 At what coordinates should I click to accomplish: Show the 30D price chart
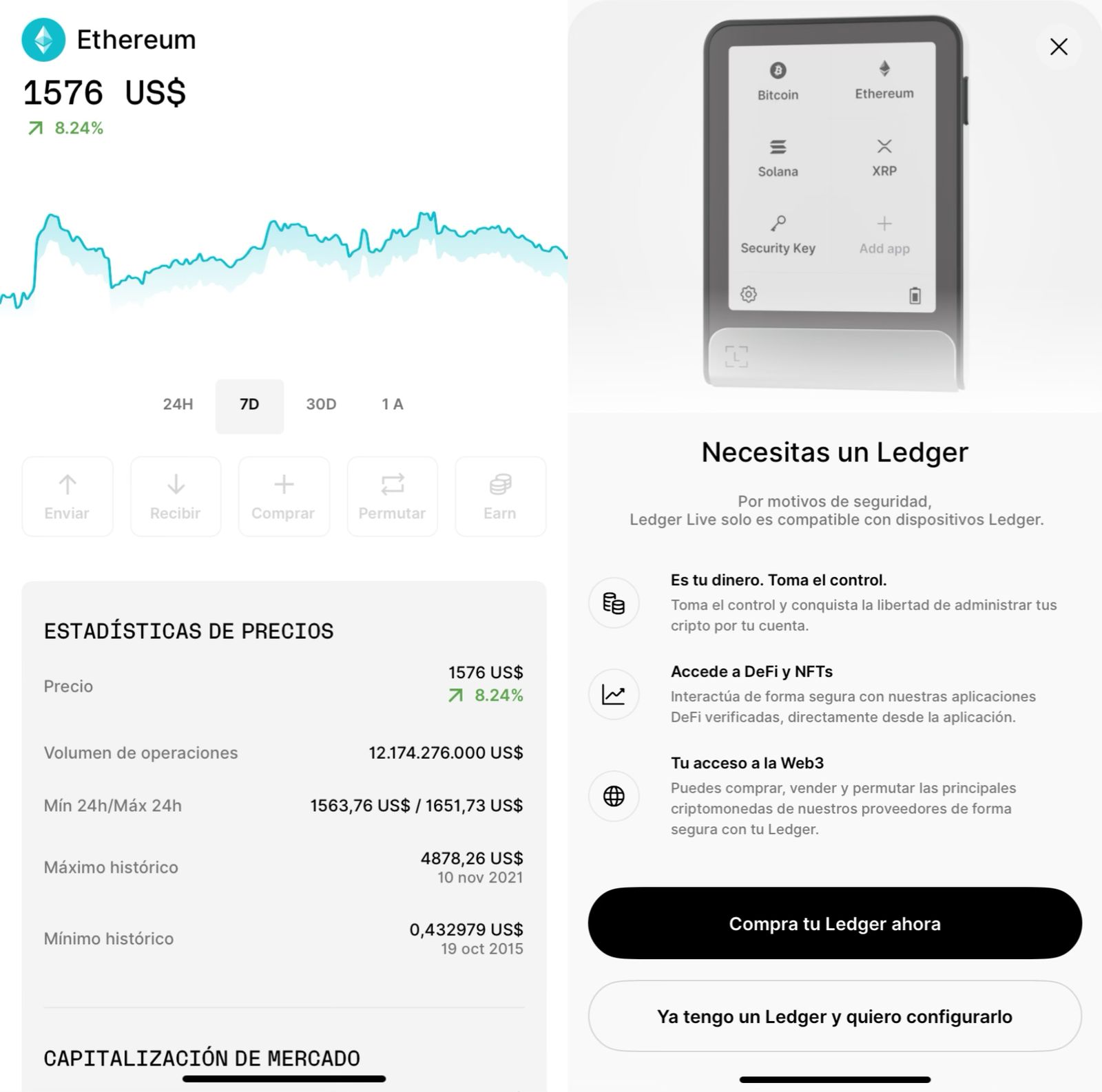[x=321, y=405]
